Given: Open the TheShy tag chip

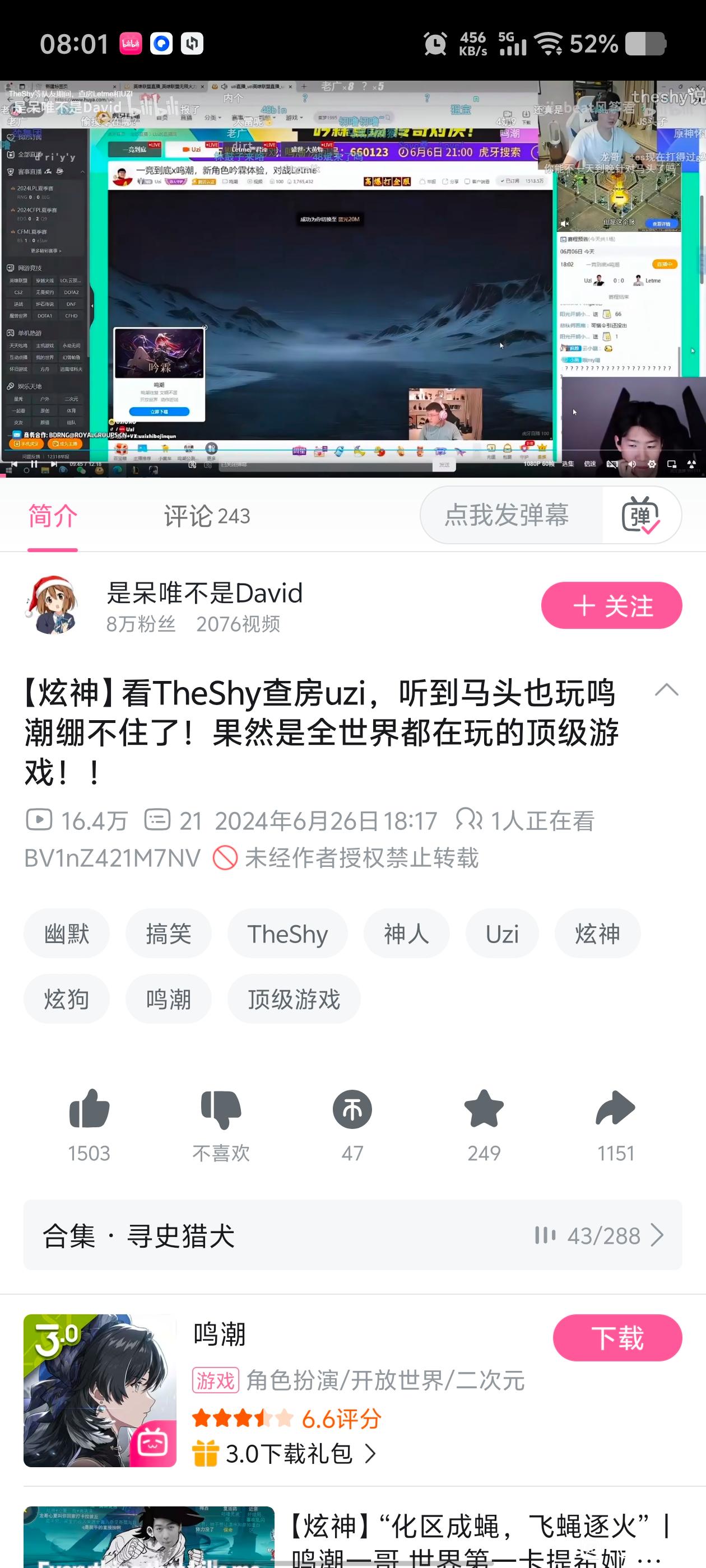Looking at the screenshot, I should 287,934.
